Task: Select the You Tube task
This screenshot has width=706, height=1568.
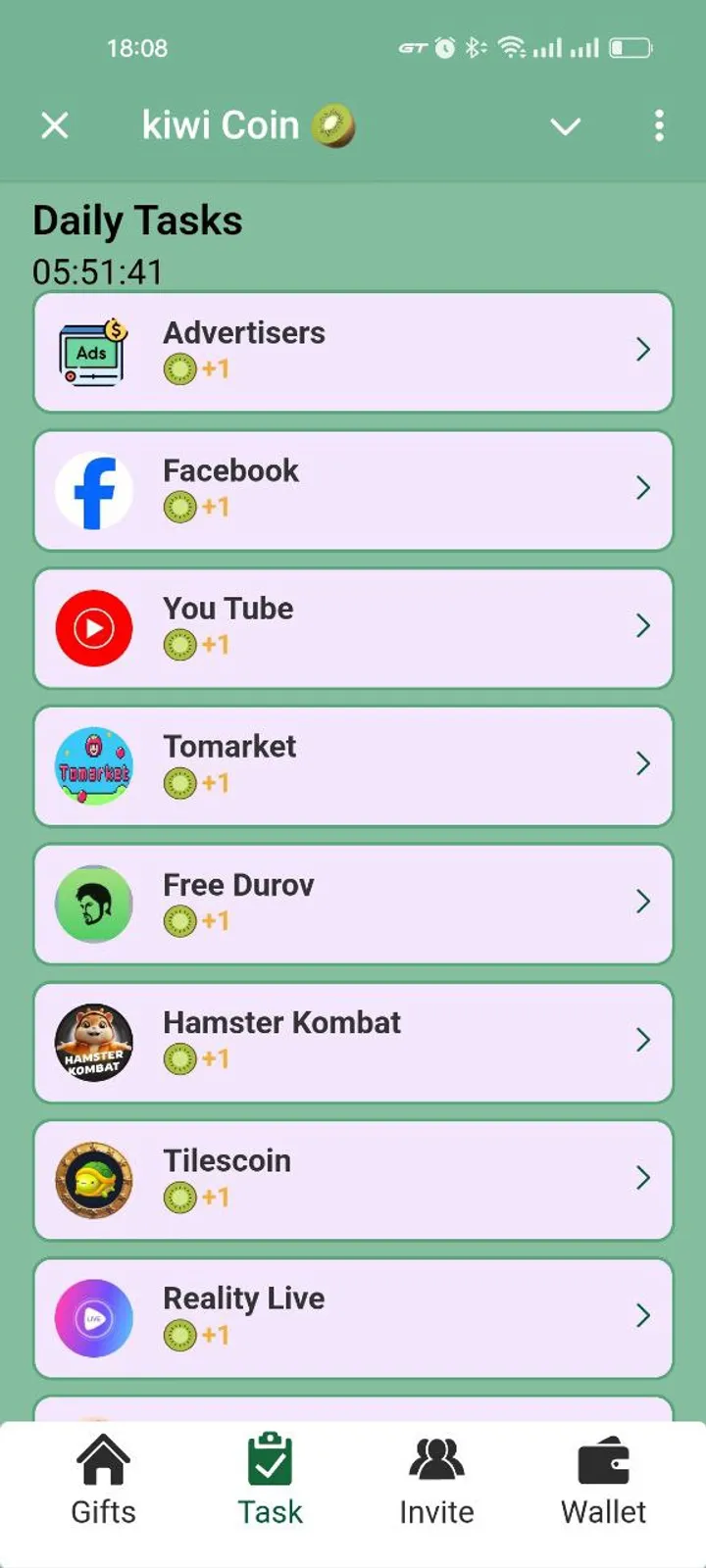Action: (353, 627)
